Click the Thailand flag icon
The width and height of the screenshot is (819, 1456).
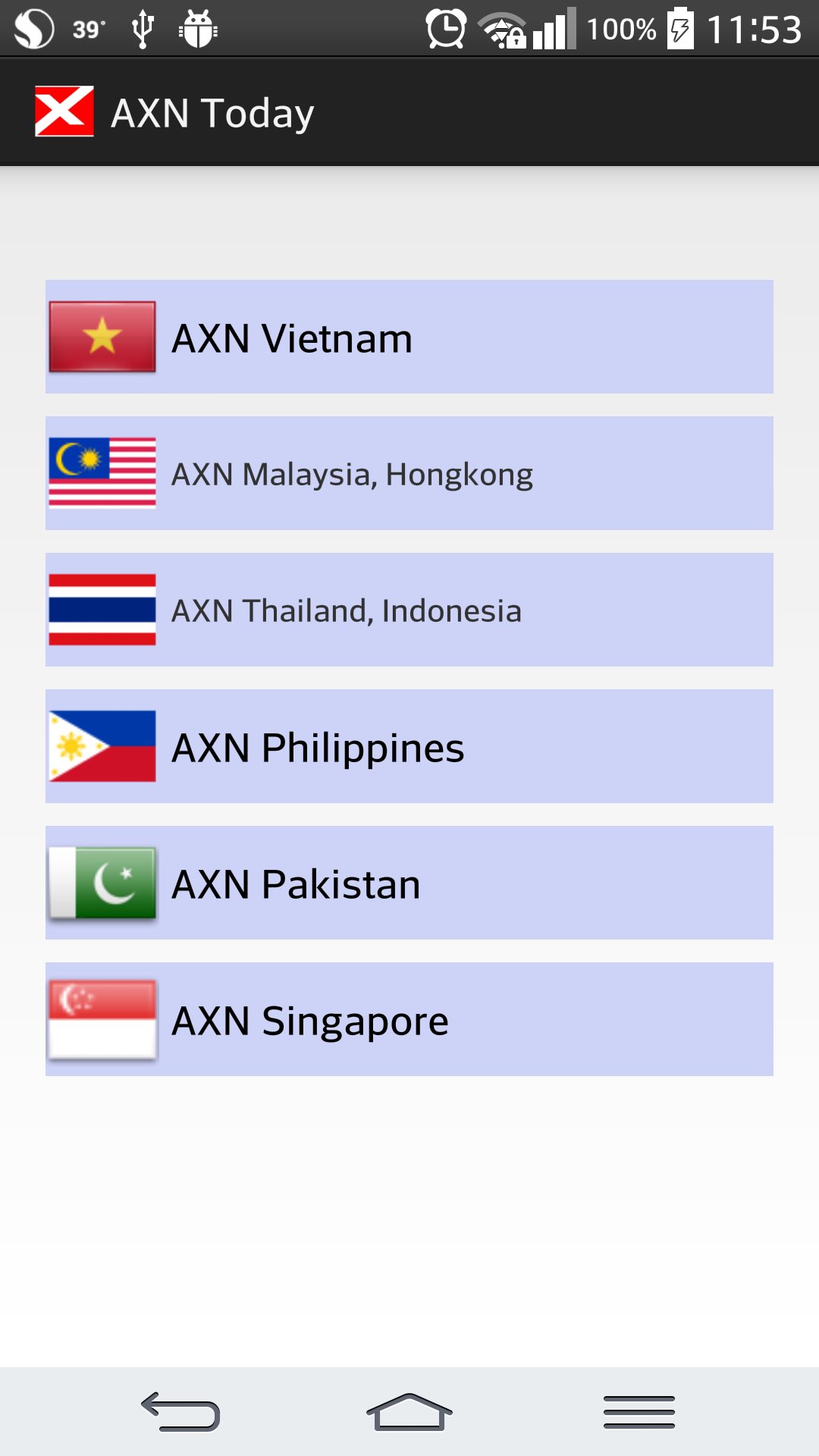(102, 609)
